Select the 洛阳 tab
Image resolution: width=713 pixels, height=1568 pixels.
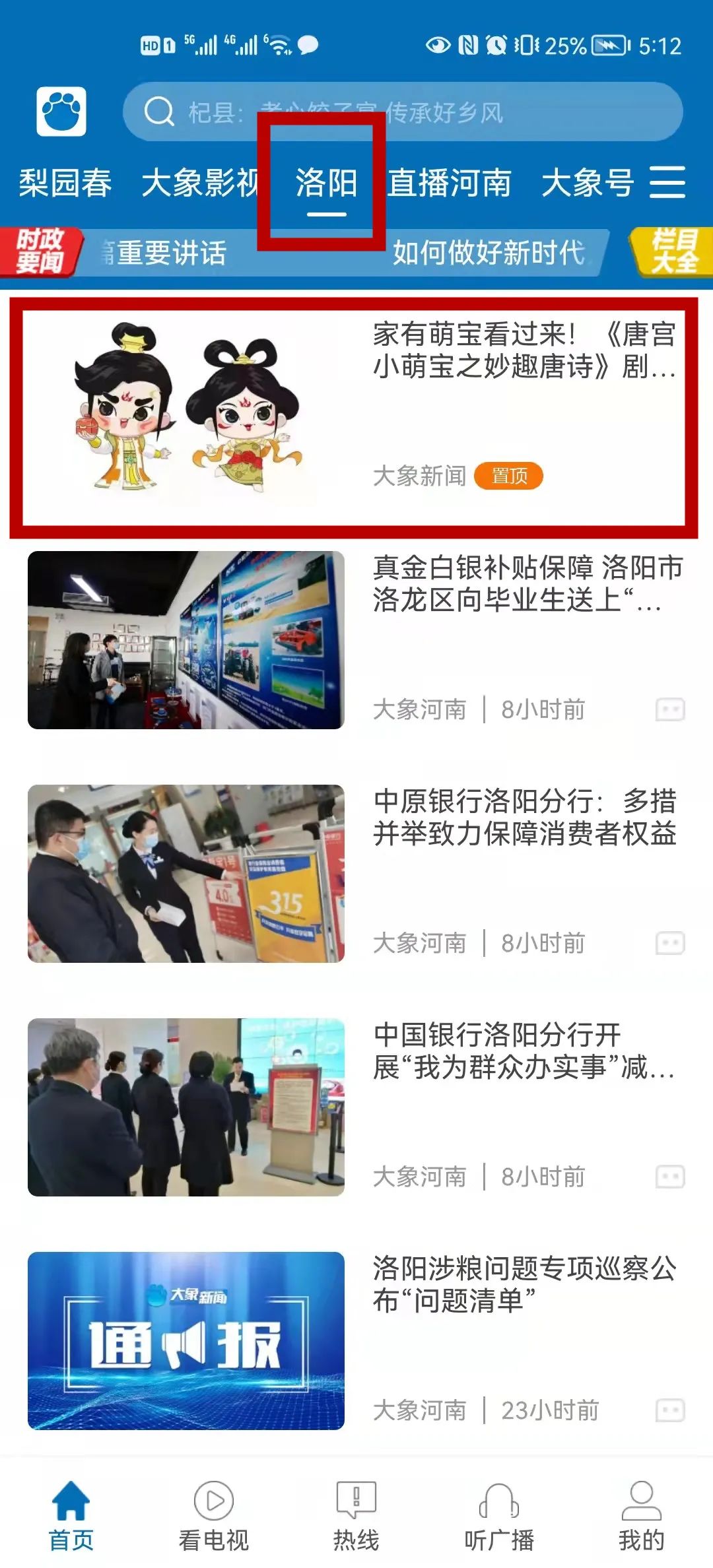tap(326, 183)
